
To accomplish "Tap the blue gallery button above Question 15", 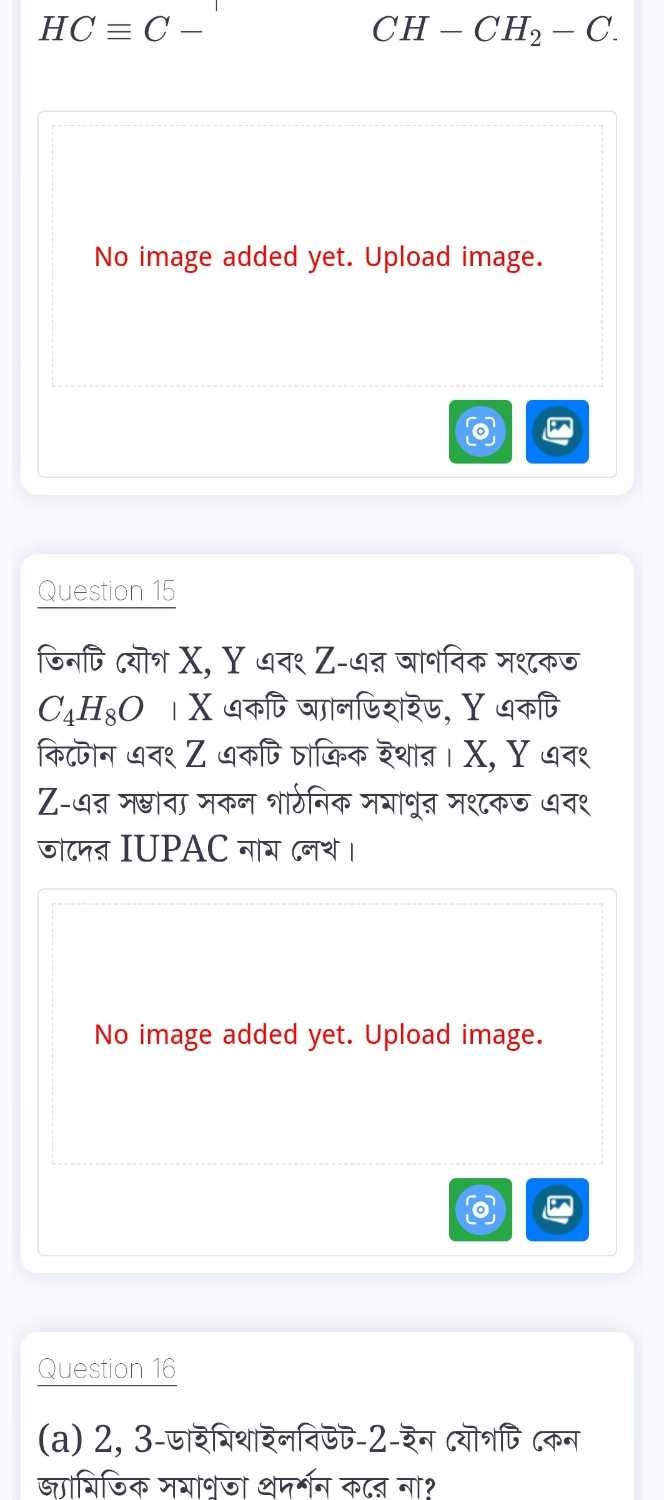I will tap(557, 432).
